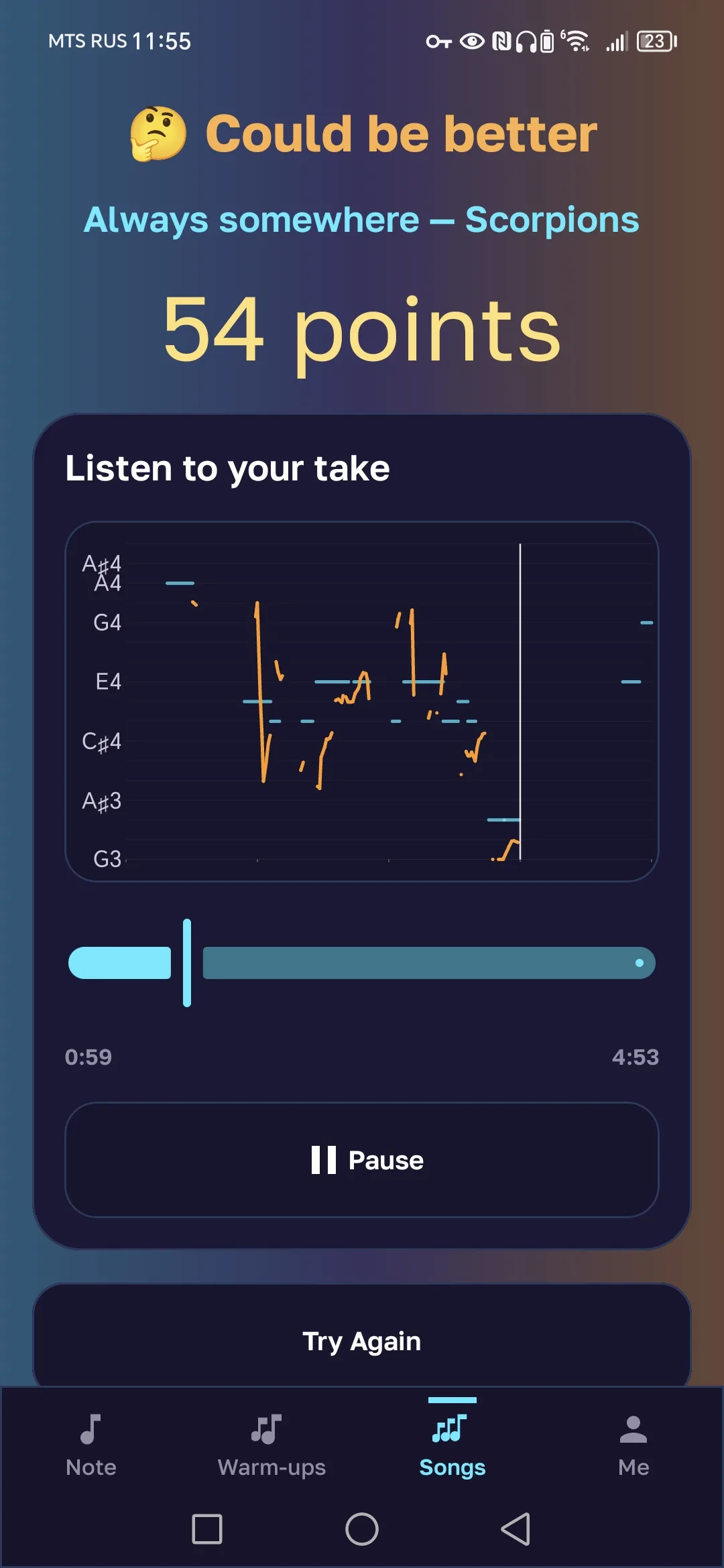Viewport: 724px width, 1568px height.
Task: Switch to the Note tab
Action: tap(91, 1446)
